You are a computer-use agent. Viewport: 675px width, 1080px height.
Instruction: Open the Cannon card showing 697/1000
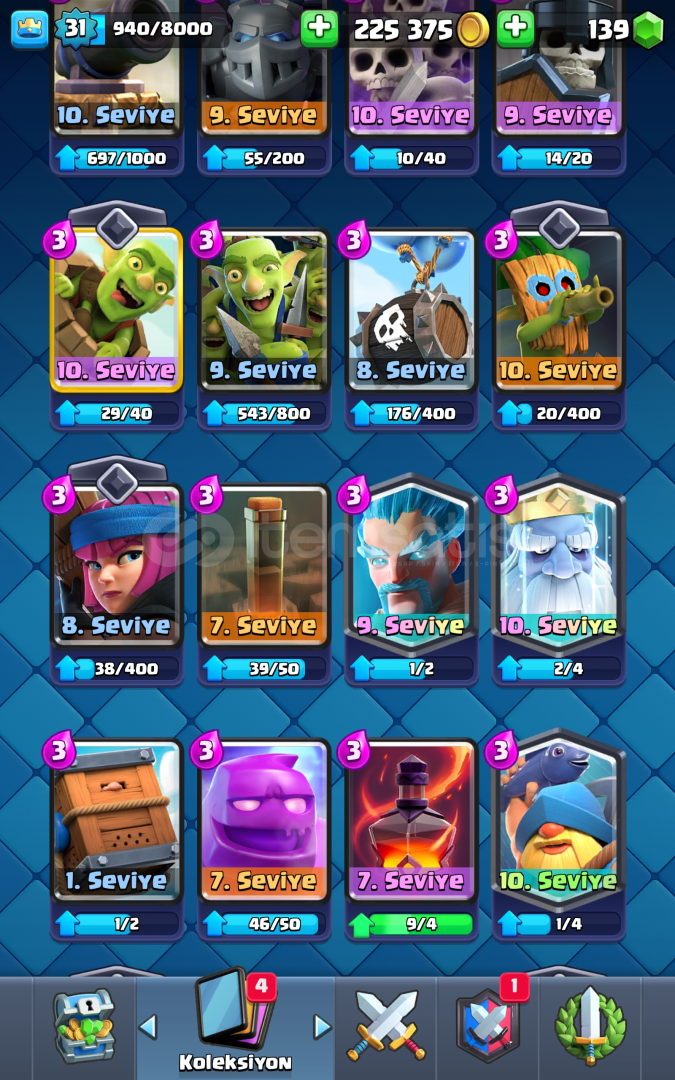click(x=117, y=86)
